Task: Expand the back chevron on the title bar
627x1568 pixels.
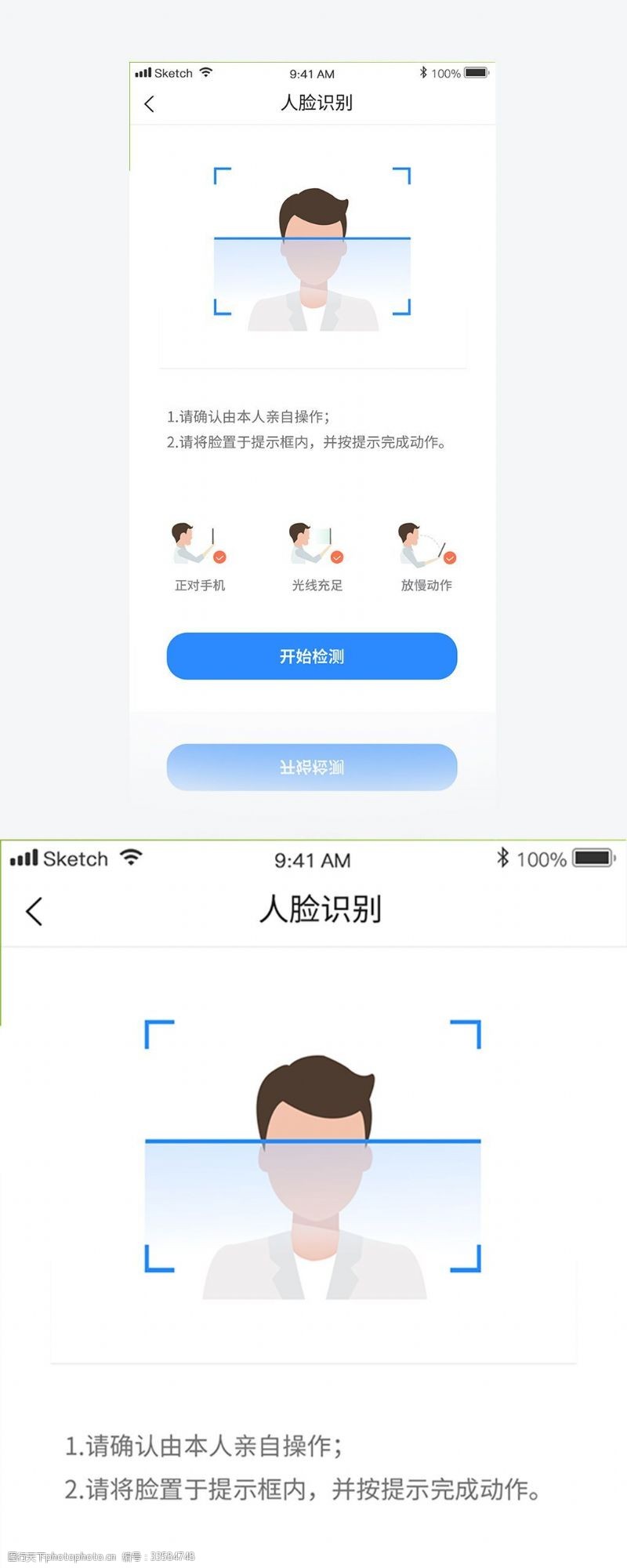Action: pos(31,911)
